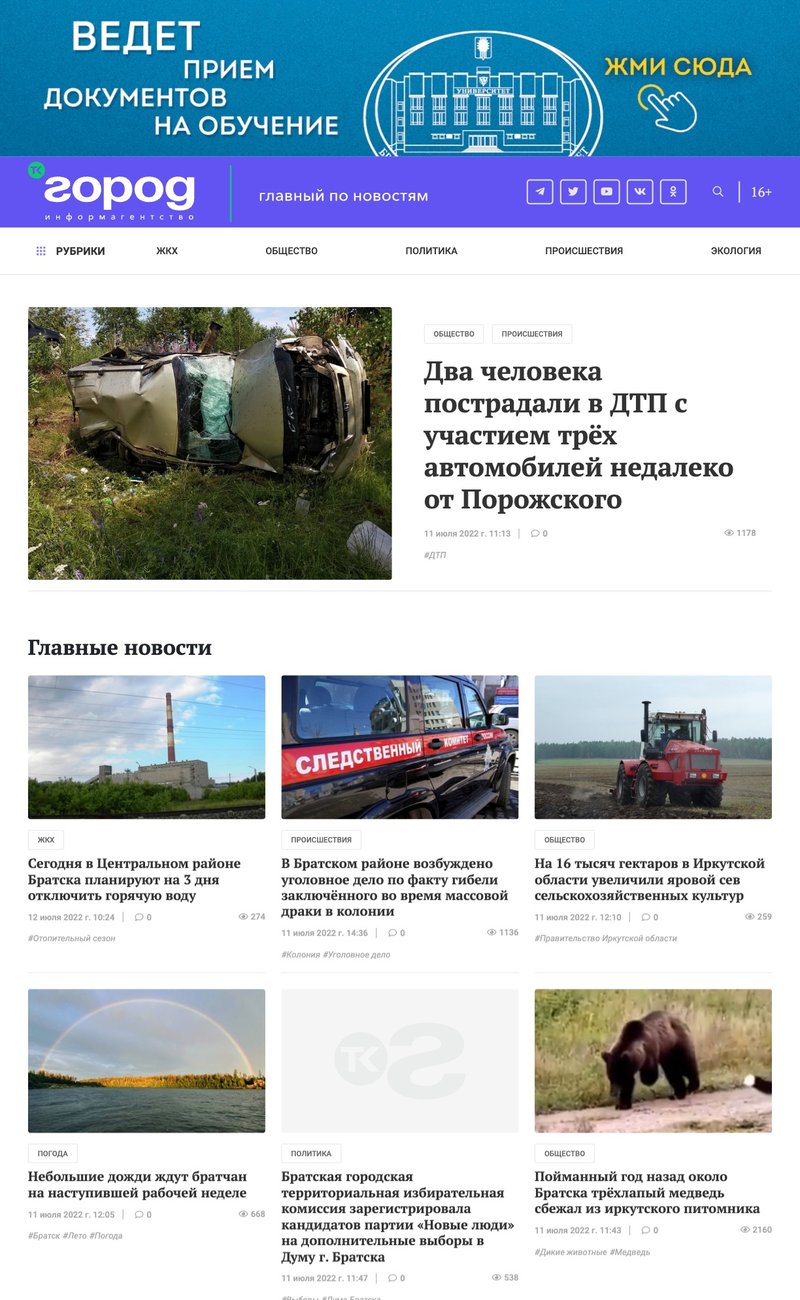Open the article about the colony brawl case

tap(394, 887)
